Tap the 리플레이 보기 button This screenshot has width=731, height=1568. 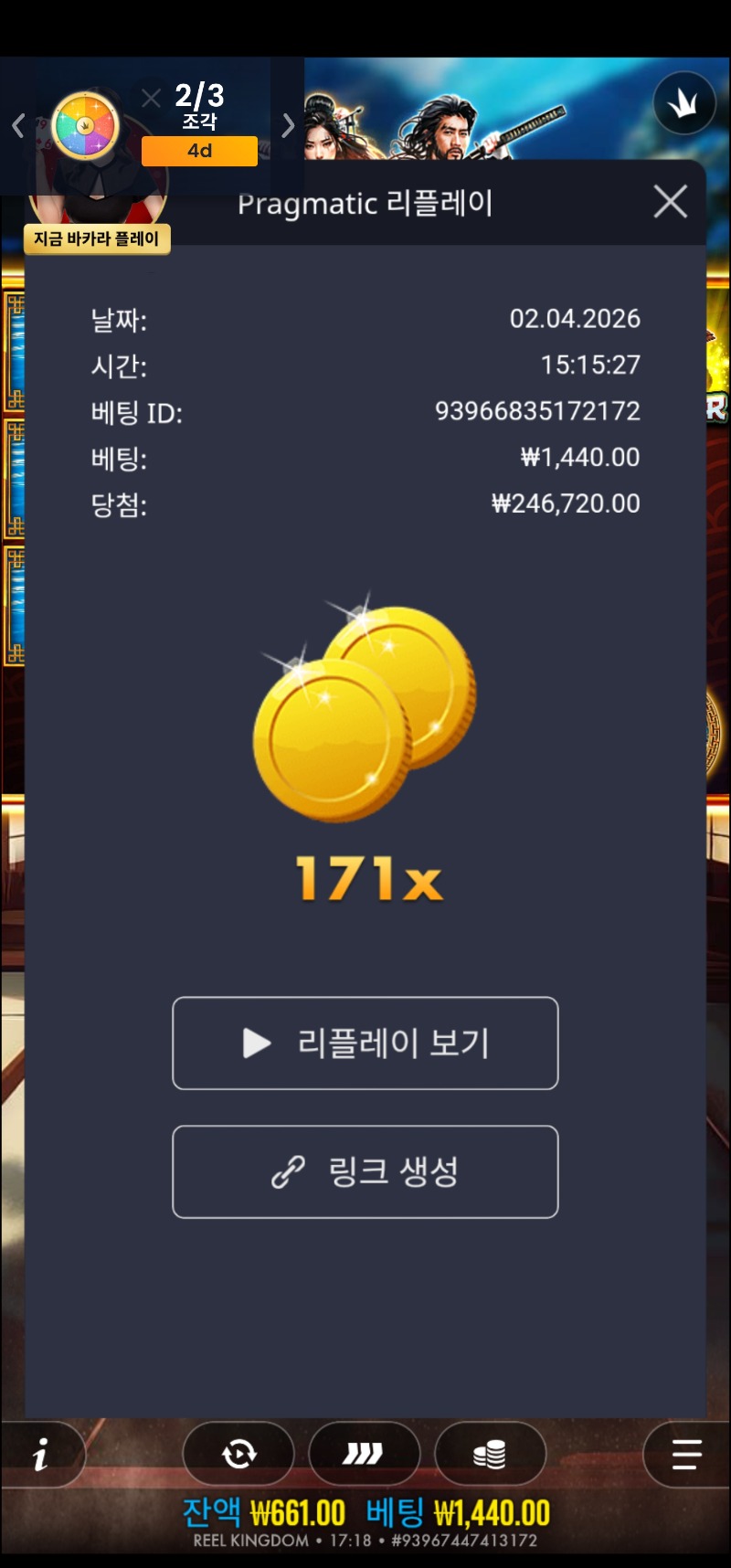[365, 1043]
